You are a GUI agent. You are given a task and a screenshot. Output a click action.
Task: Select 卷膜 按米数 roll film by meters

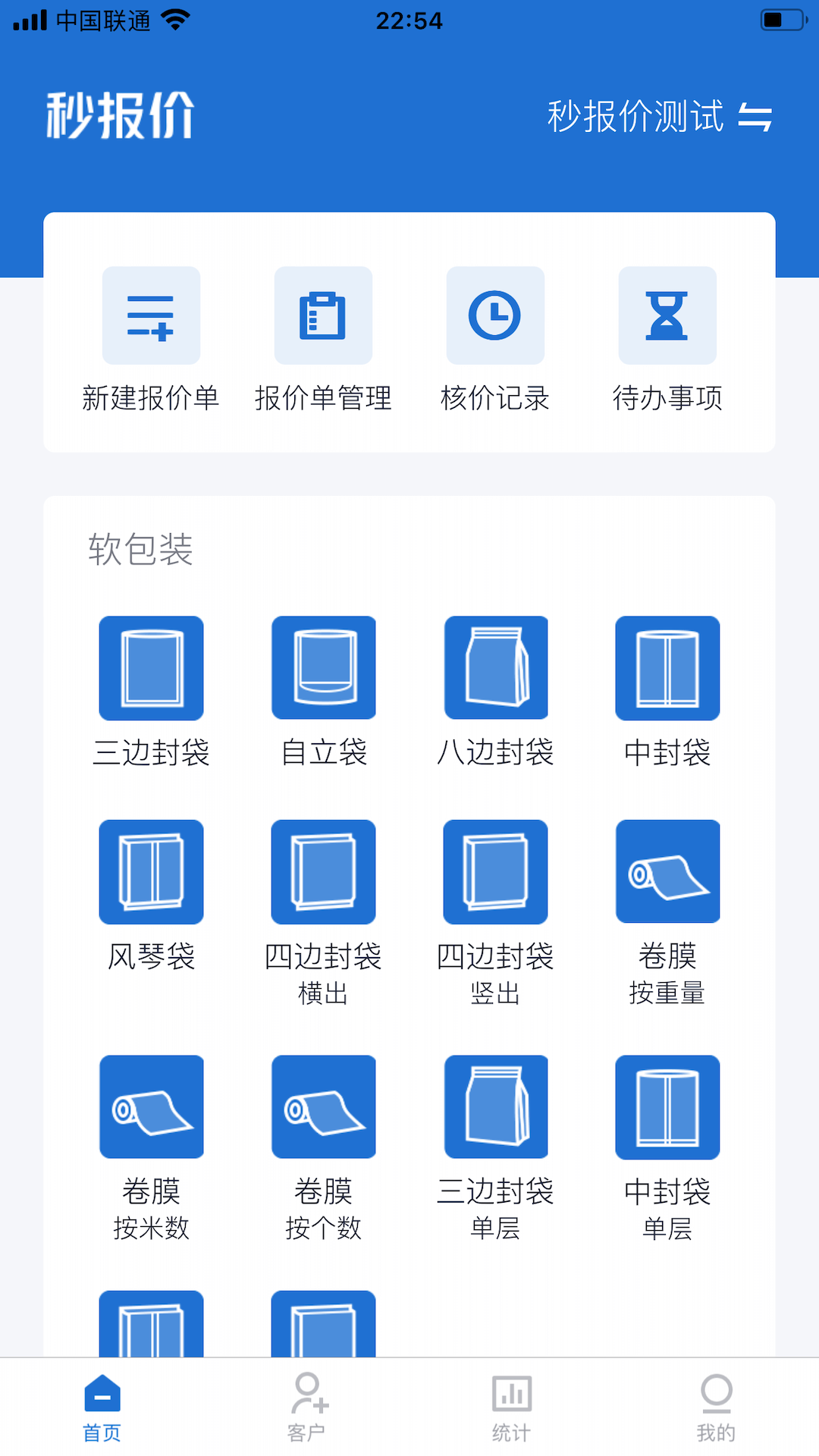click(150, 1137)
